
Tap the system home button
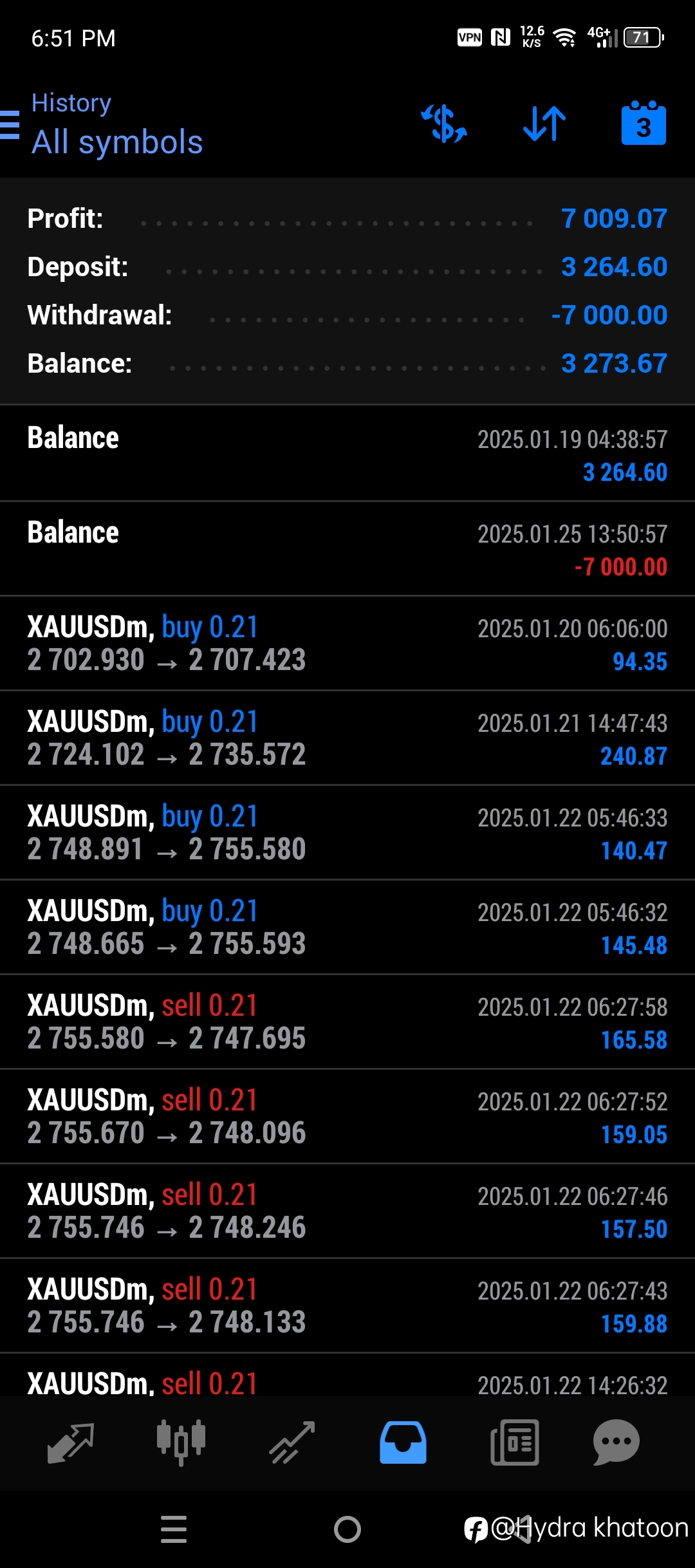pyautogui.click(x=347, y=1529)
